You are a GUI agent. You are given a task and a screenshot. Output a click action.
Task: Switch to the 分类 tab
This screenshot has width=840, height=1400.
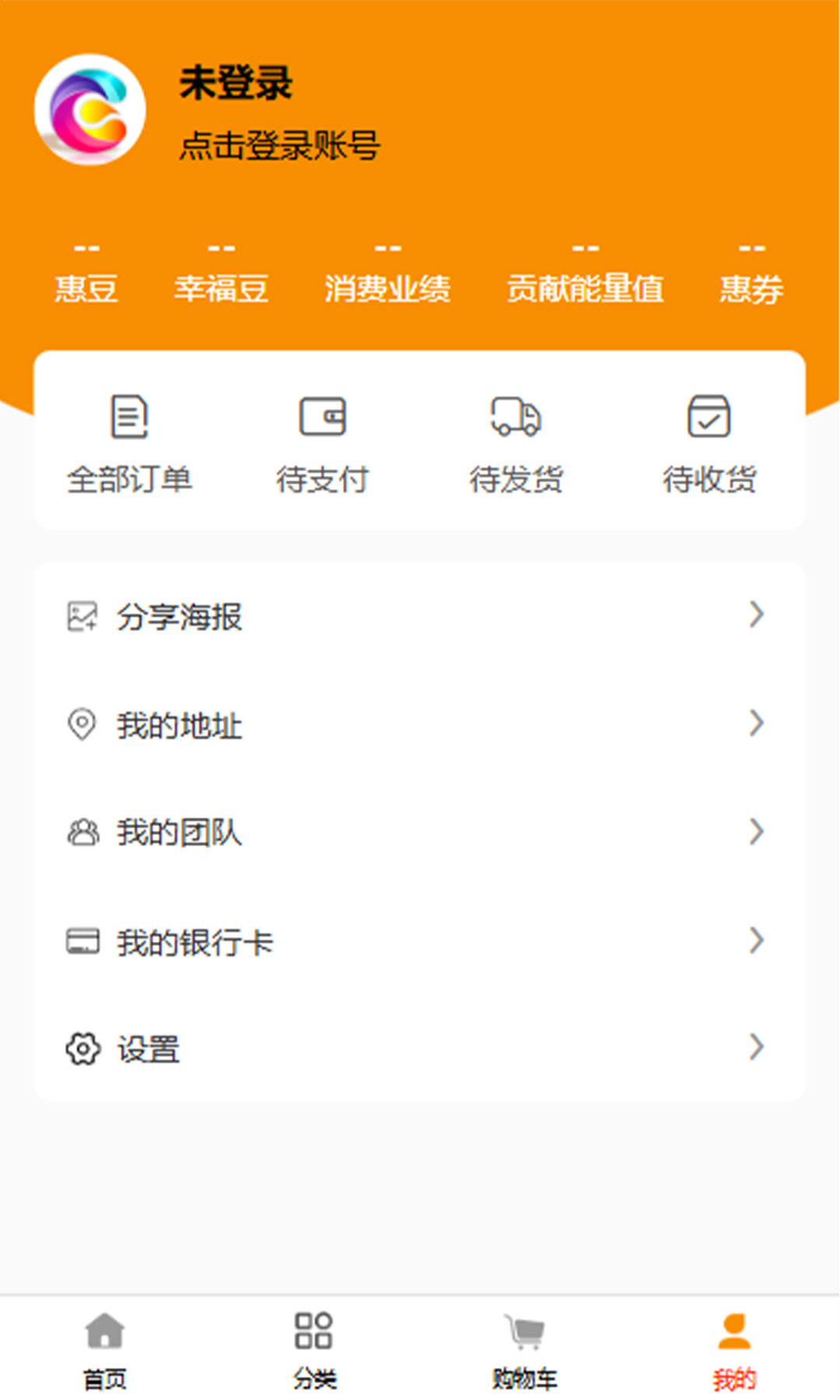pyautogui.click(x=314, y=1350)
